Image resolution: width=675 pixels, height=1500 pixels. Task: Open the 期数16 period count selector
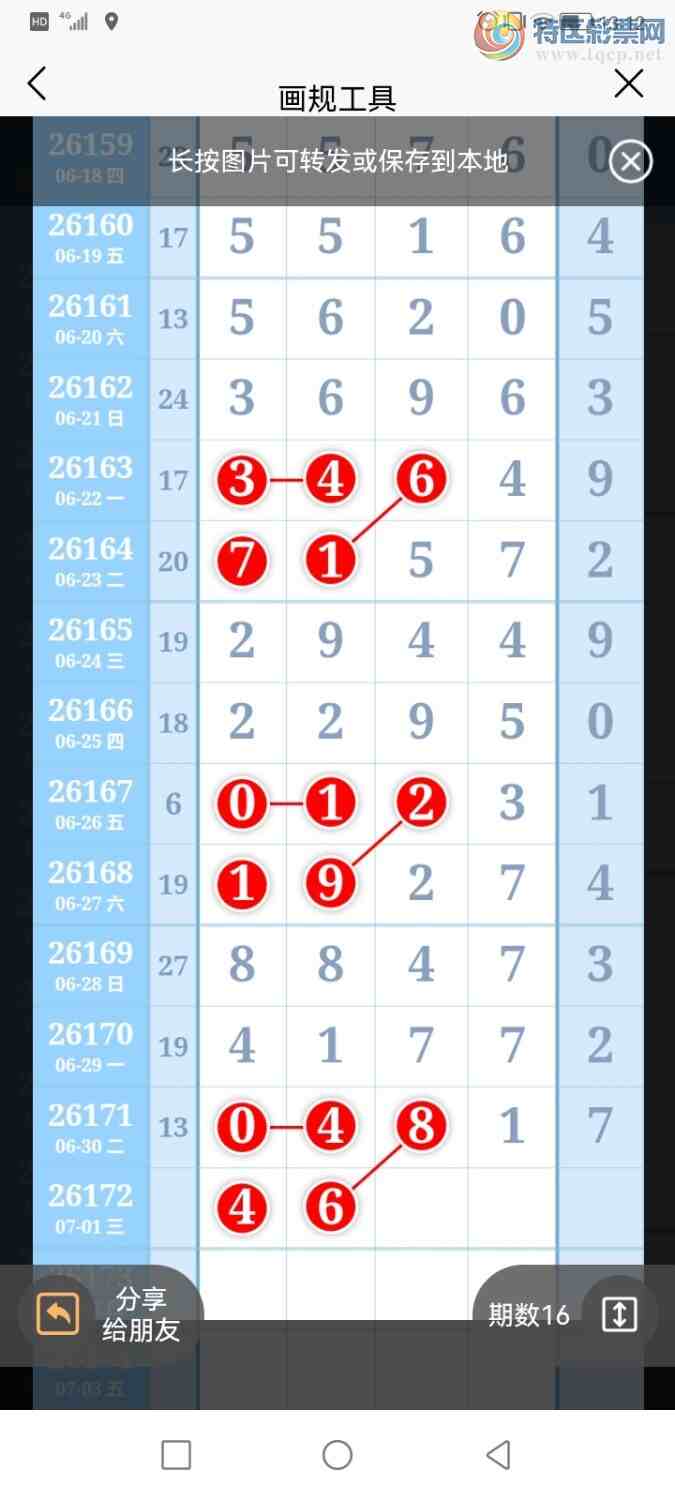point(565,1314)
